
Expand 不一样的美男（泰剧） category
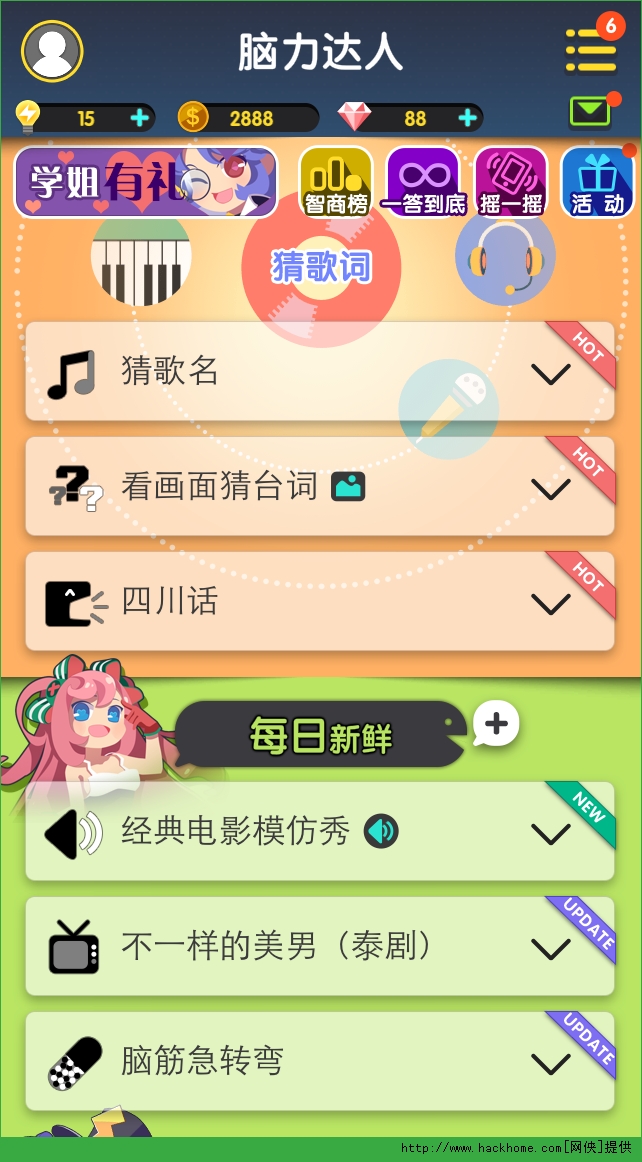(x=320, y=946)
